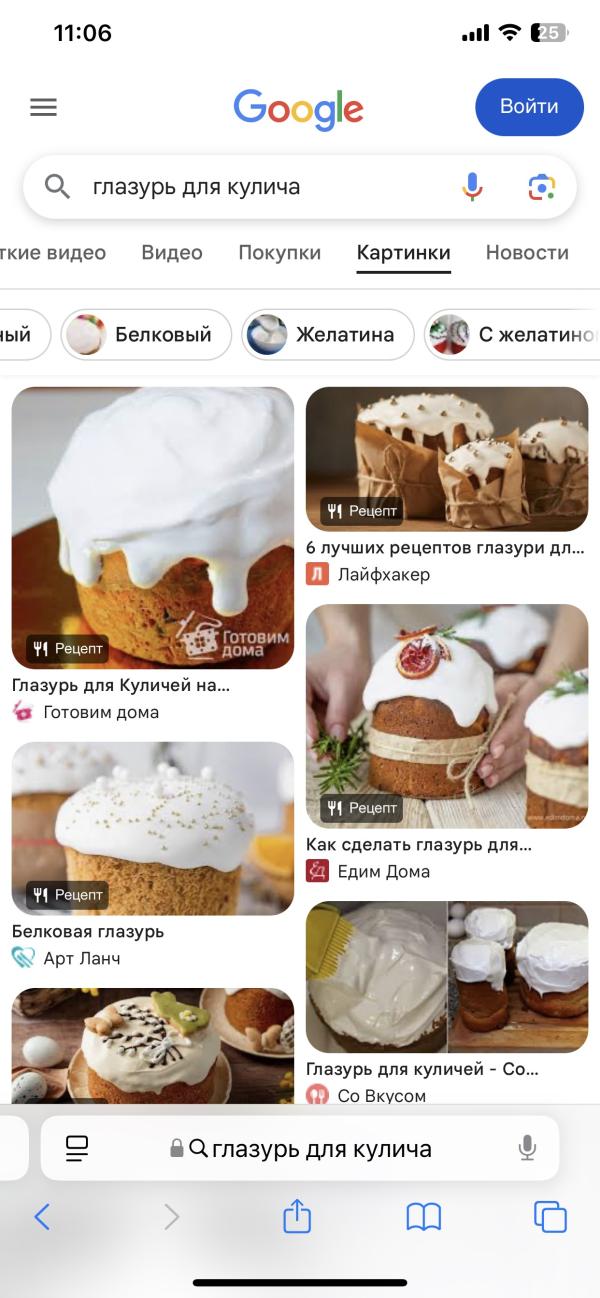600x1298 pixels.
Task: Share this page from Safari toolbar
Action: coord(297,1217)
